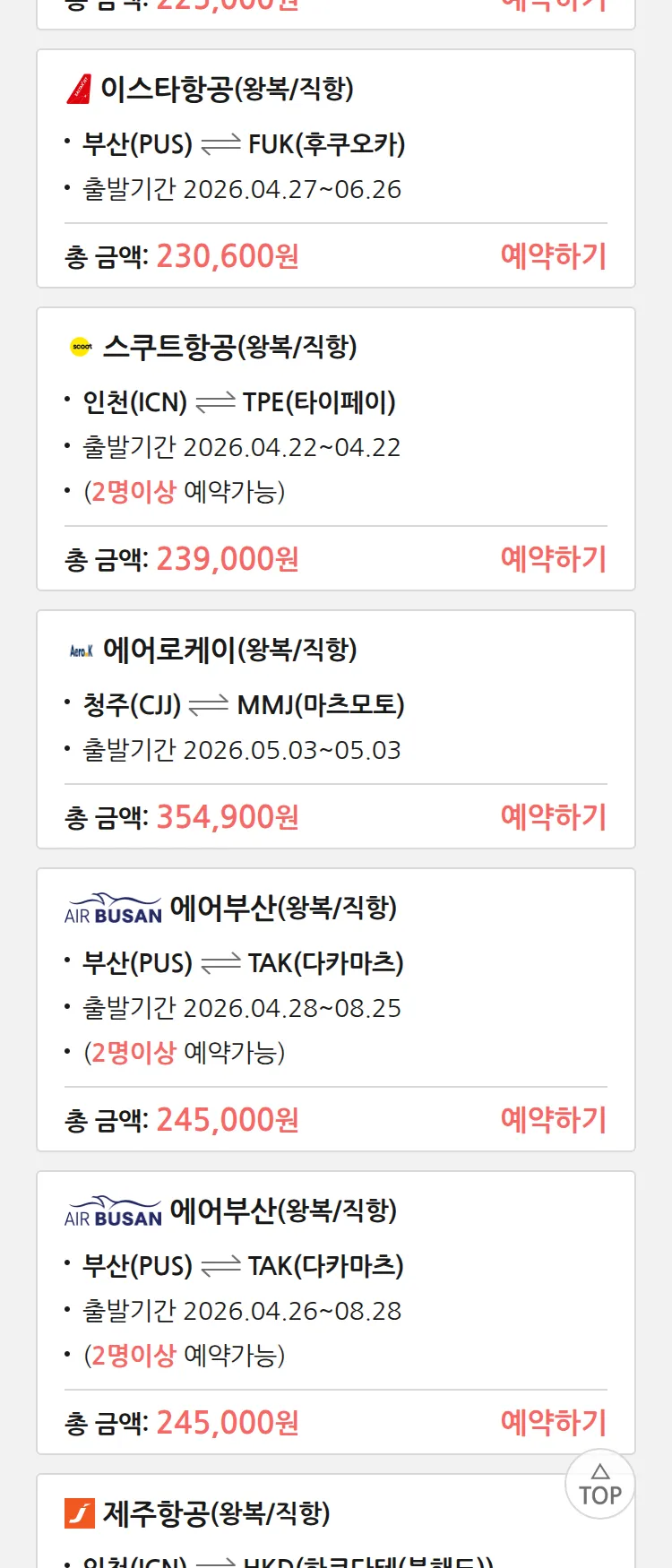Jump back up with the TOP button
672x1568 pixels.
599,1485
